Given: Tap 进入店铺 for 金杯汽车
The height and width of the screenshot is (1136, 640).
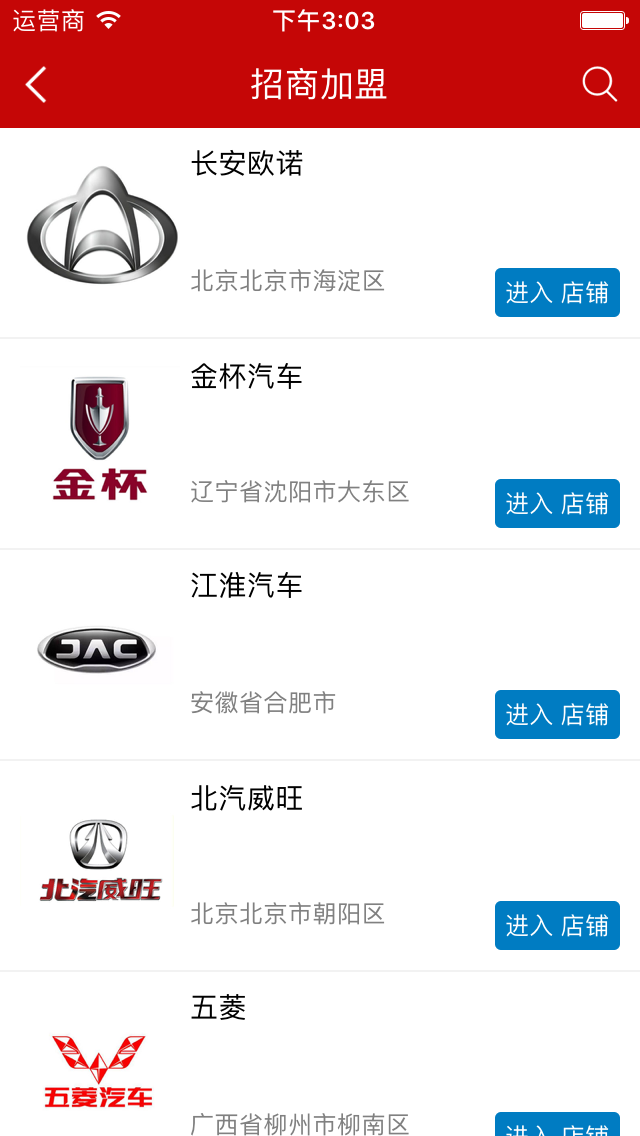Looking at the screenshot, I should [x=557, y=503].
